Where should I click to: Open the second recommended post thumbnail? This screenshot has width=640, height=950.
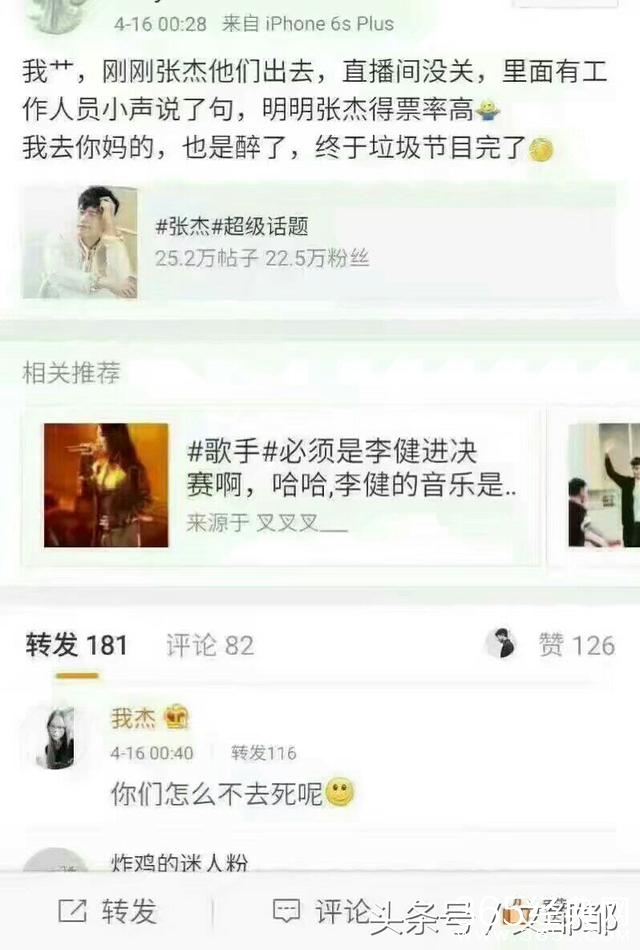click(604, 485)
